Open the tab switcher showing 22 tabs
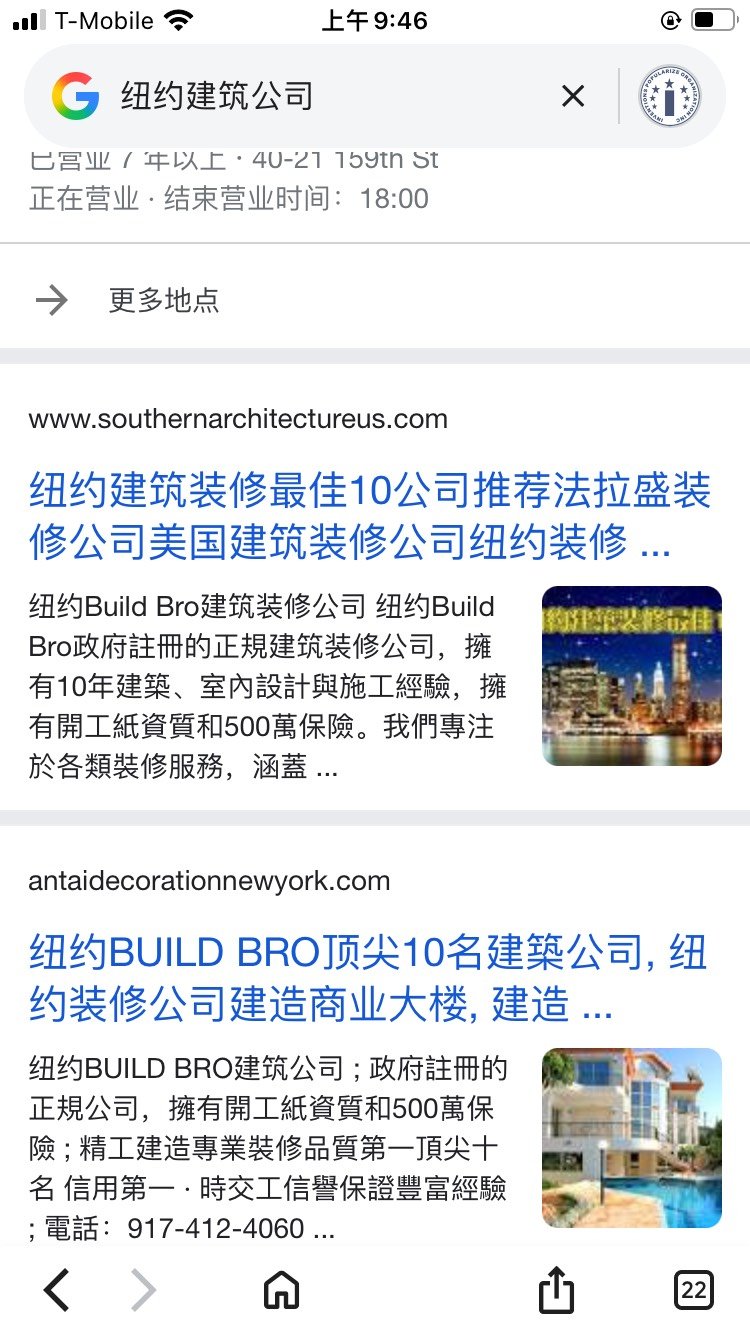 (x=693, y=1290)
